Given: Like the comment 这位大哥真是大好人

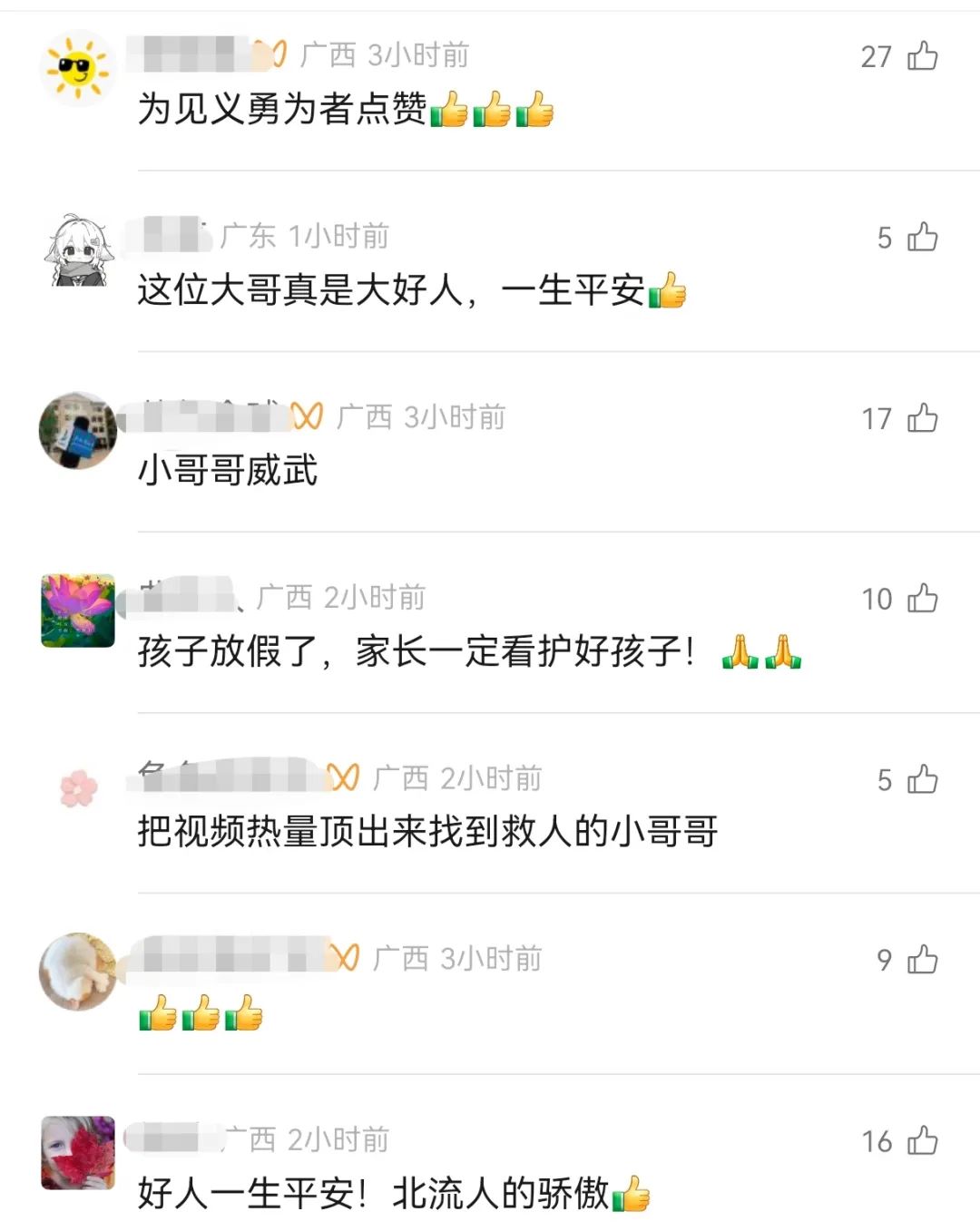Looking at the screenshot, I should pyautogui.click(x=922, y=238).
